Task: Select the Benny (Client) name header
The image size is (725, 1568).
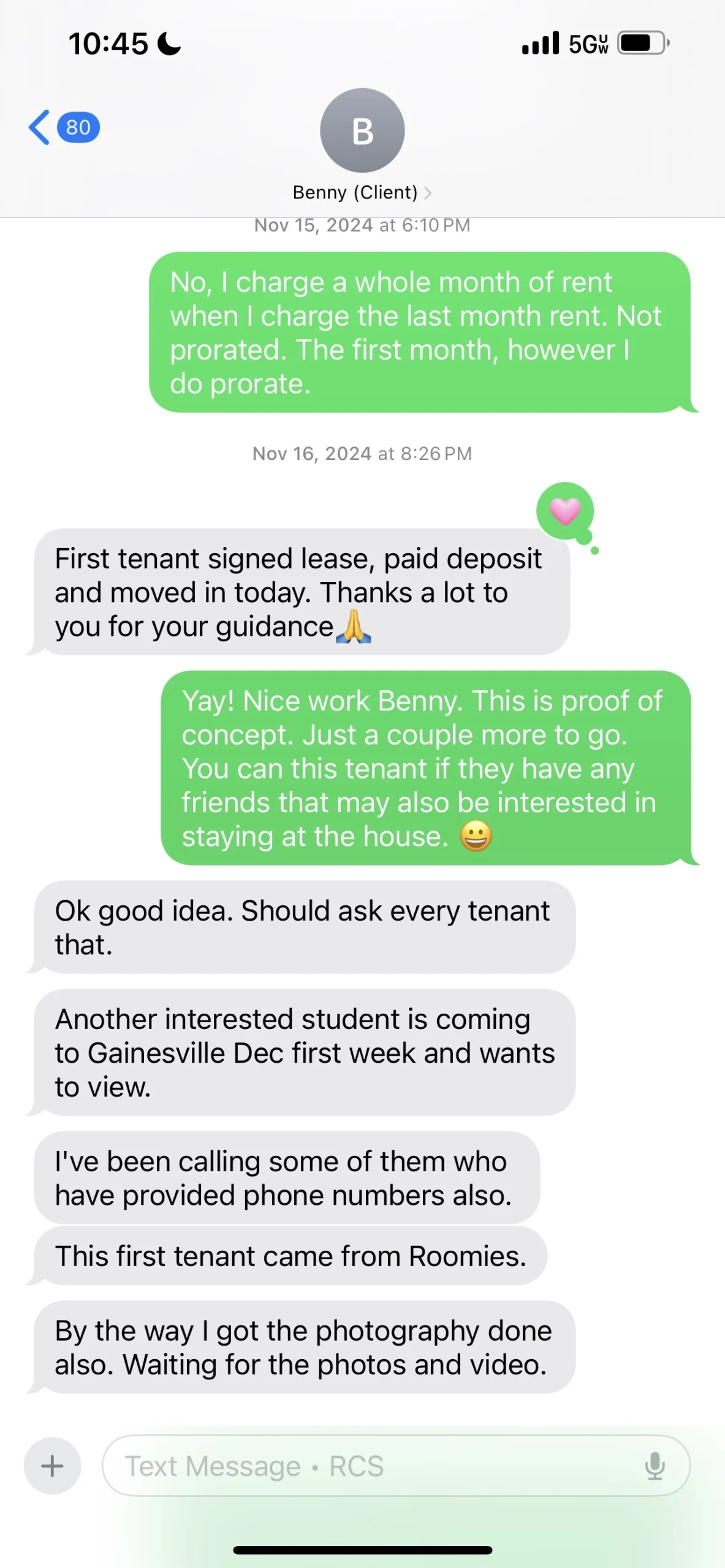Action: coord(354,192)
